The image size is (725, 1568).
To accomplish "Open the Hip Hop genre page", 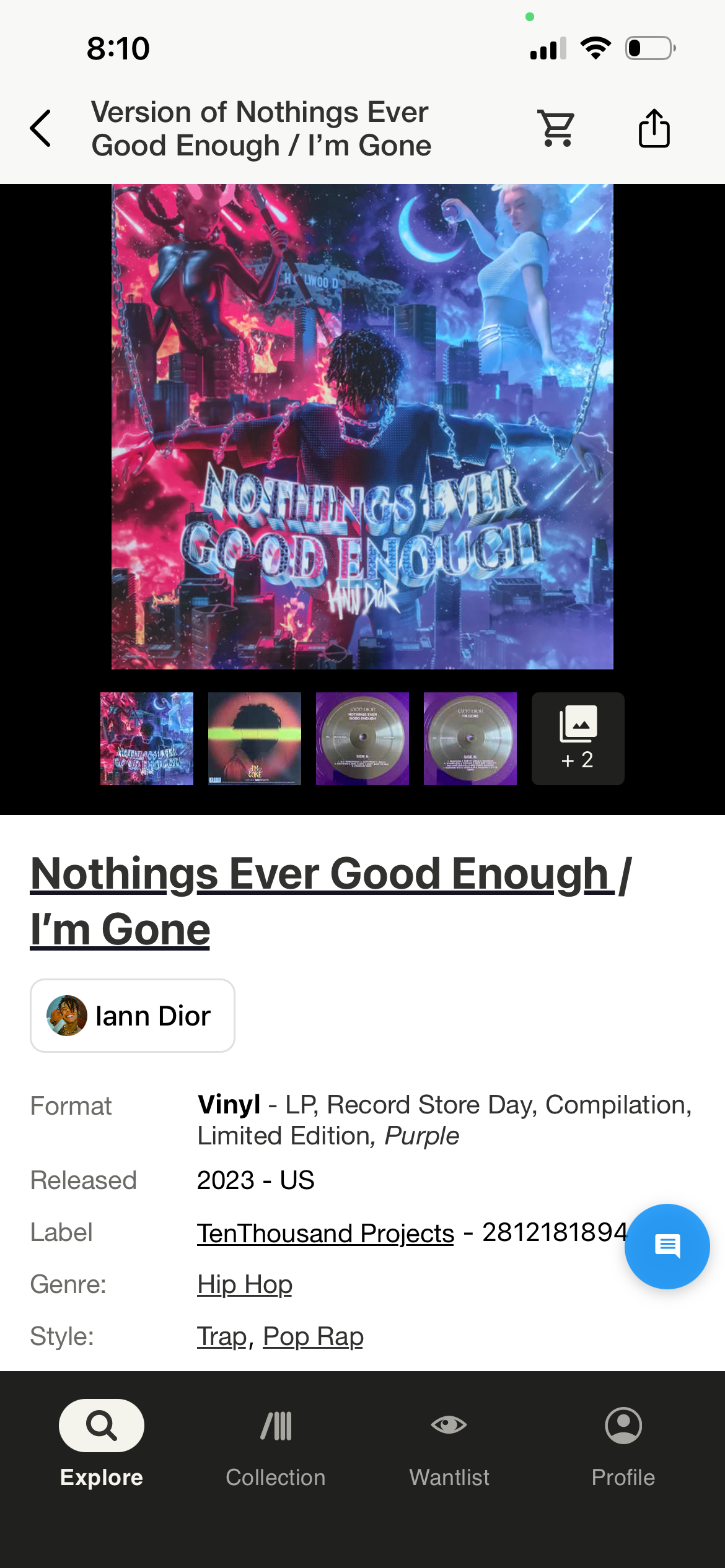I will pyautogui.click(x=244, y=1284).
